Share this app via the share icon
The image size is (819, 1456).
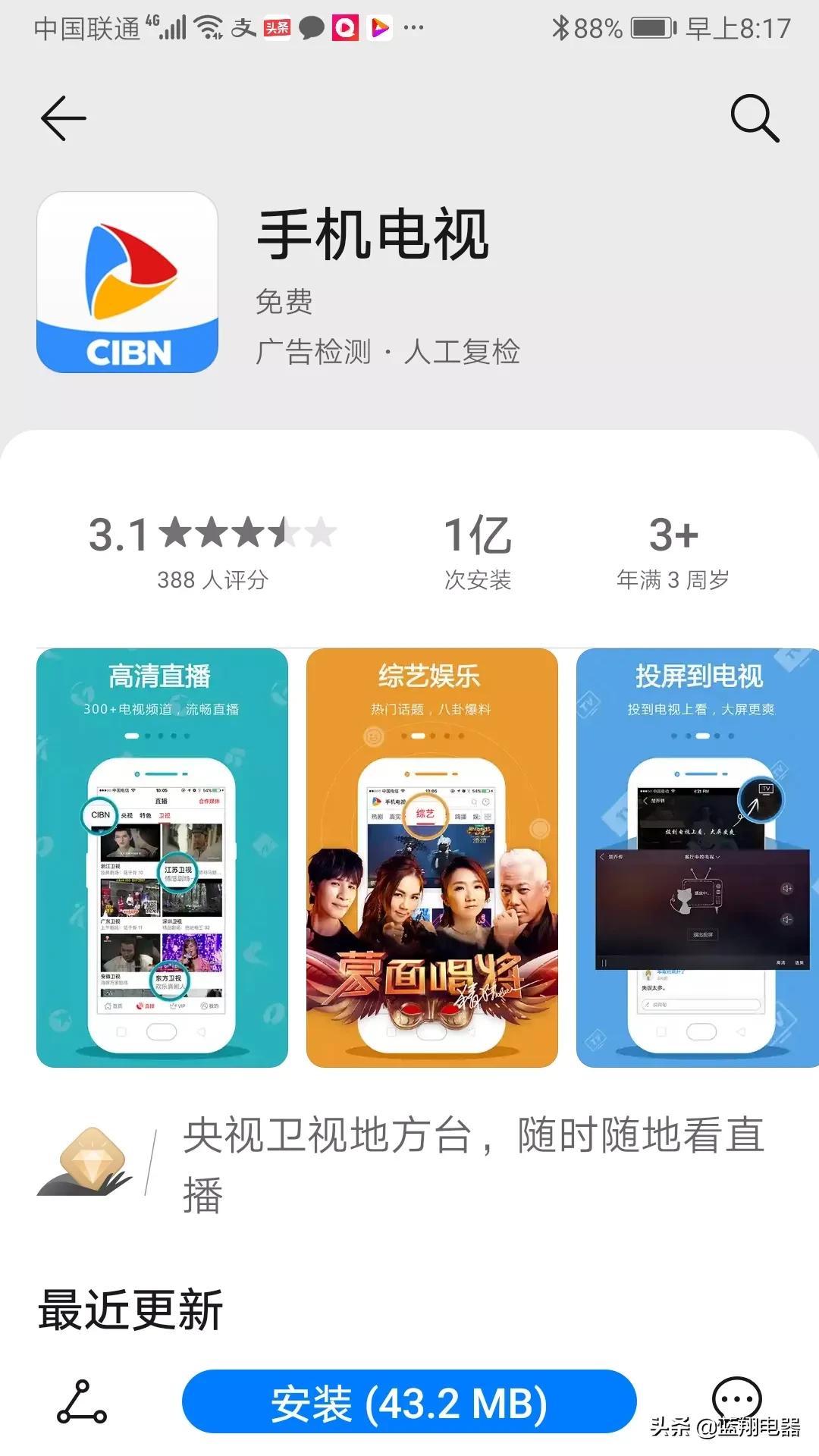[82, 1402]
